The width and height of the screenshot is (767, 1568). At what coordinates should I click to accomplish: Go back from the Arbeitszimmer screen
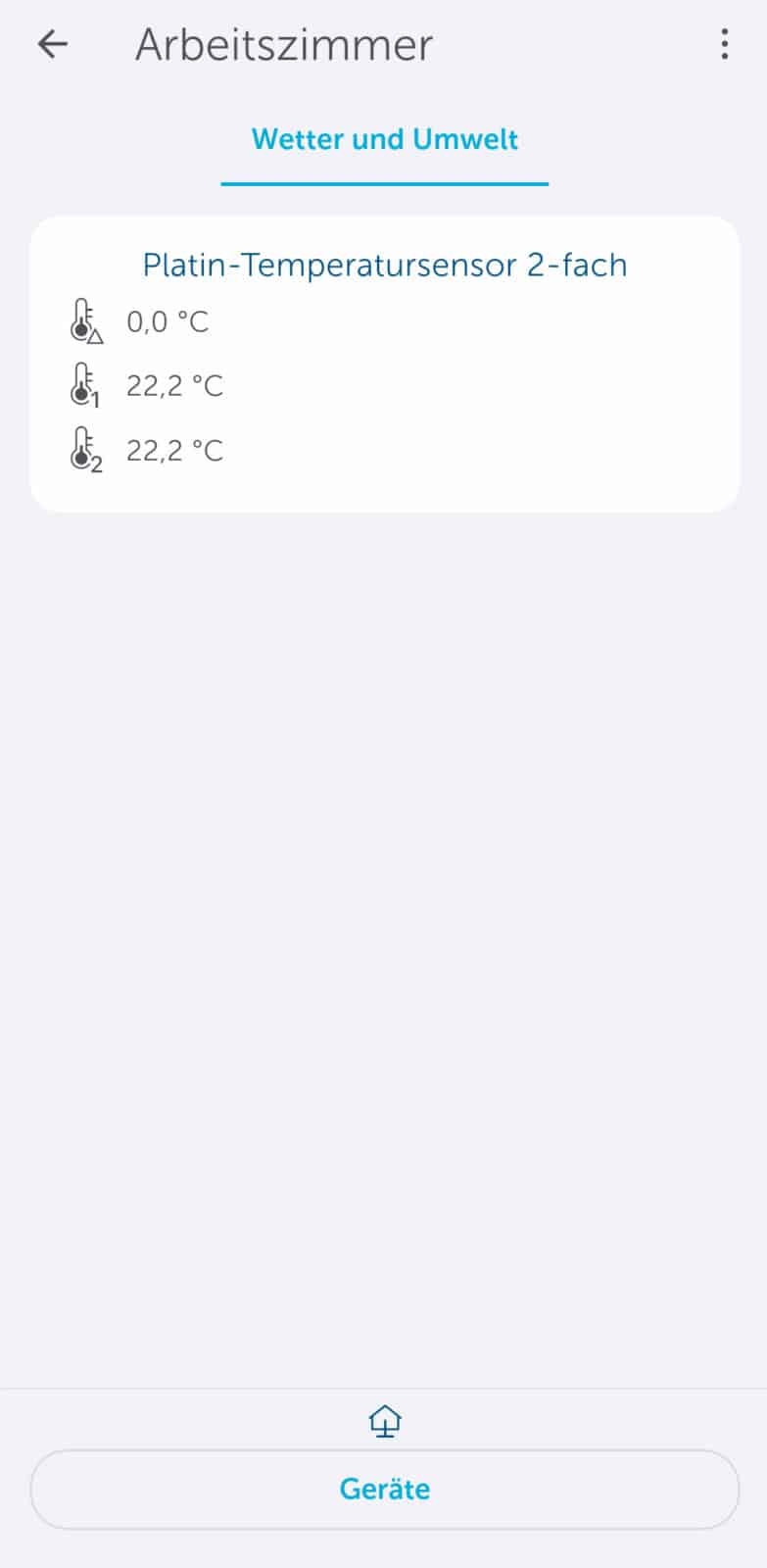tap(53, 44)
